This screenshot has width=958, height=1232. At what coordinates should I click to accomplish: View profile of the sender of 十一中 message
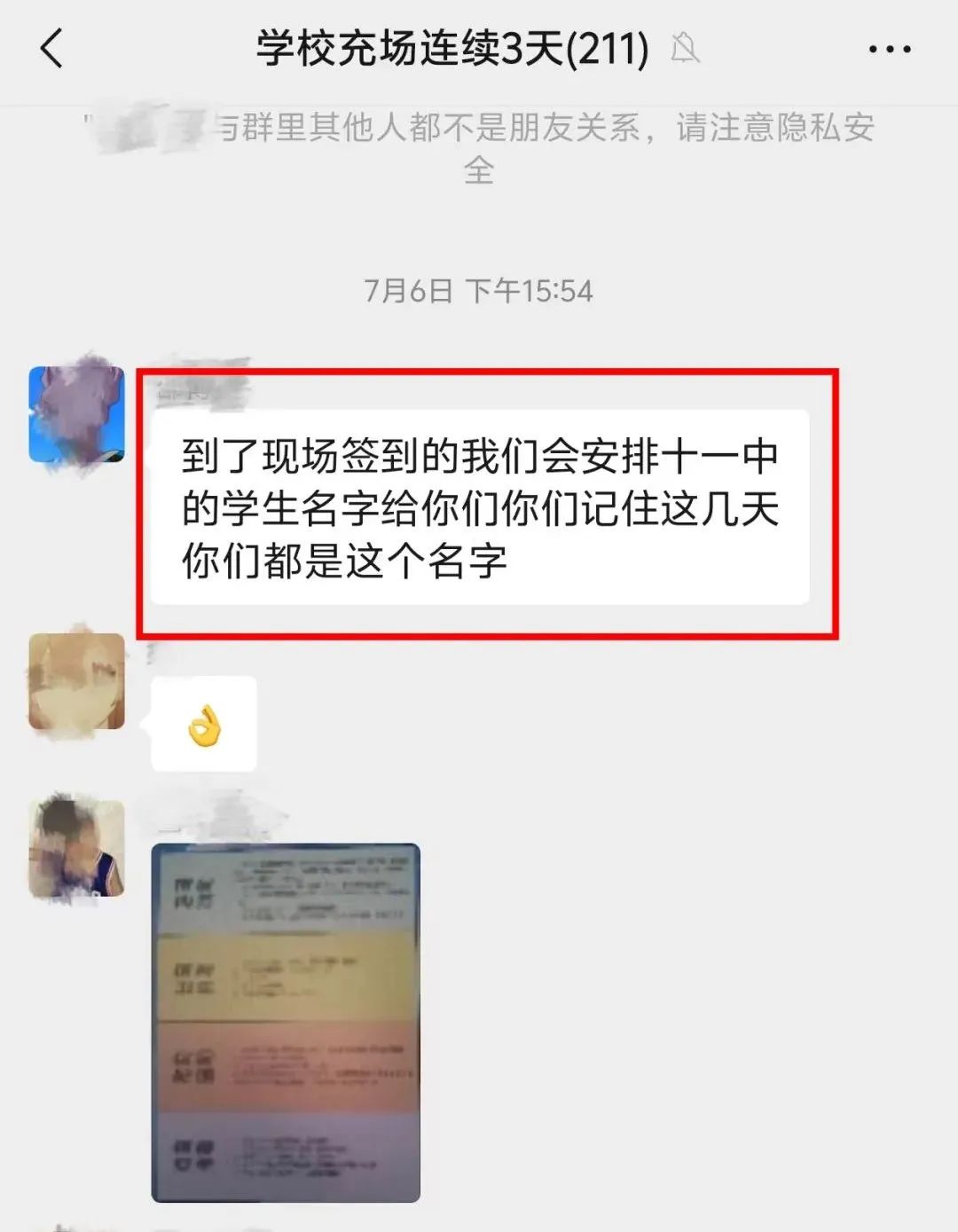click(76, 414)
